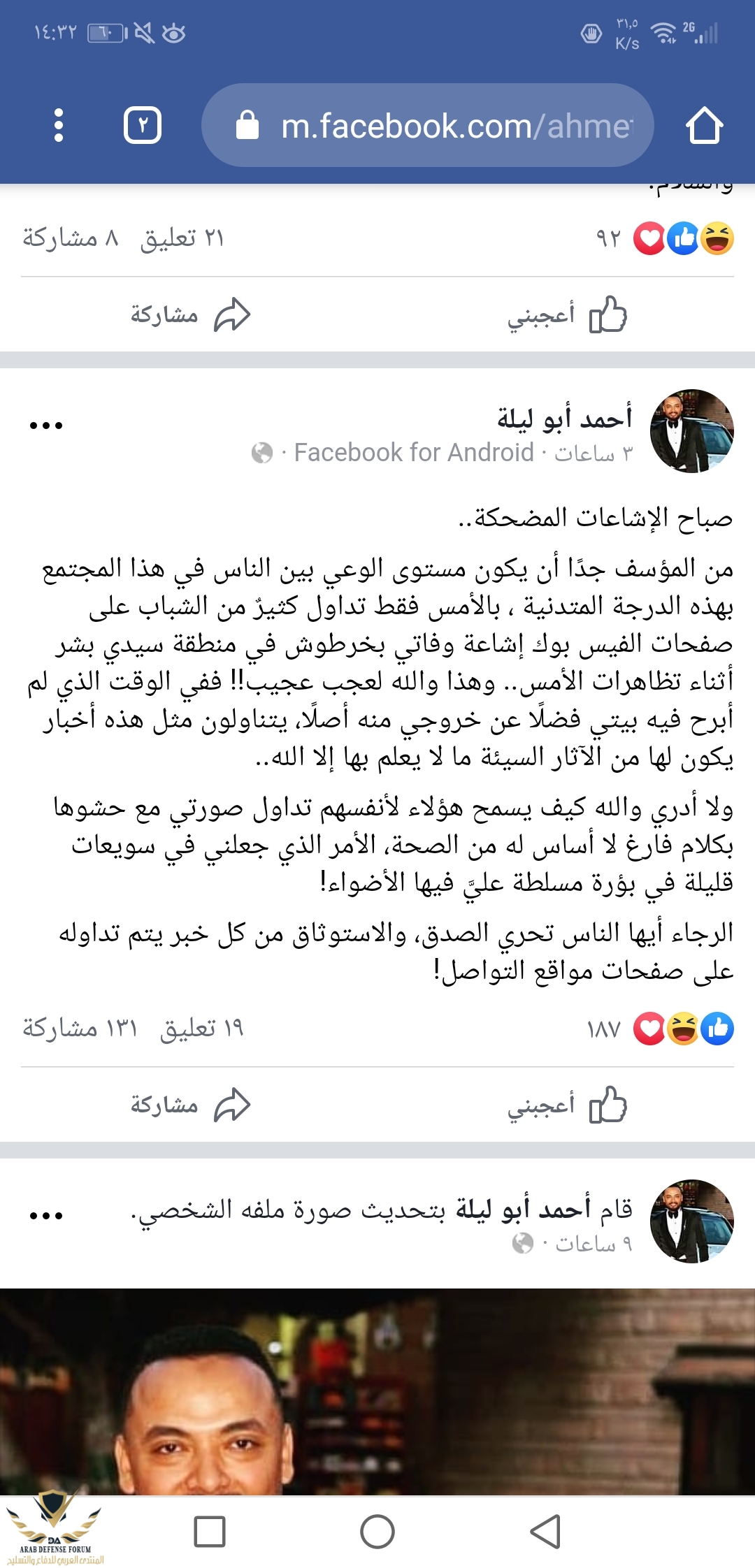The height and width of the screenshot is (1568, 755).
Task: Share the post with 21 comments
Action: [x=190, y=315]
